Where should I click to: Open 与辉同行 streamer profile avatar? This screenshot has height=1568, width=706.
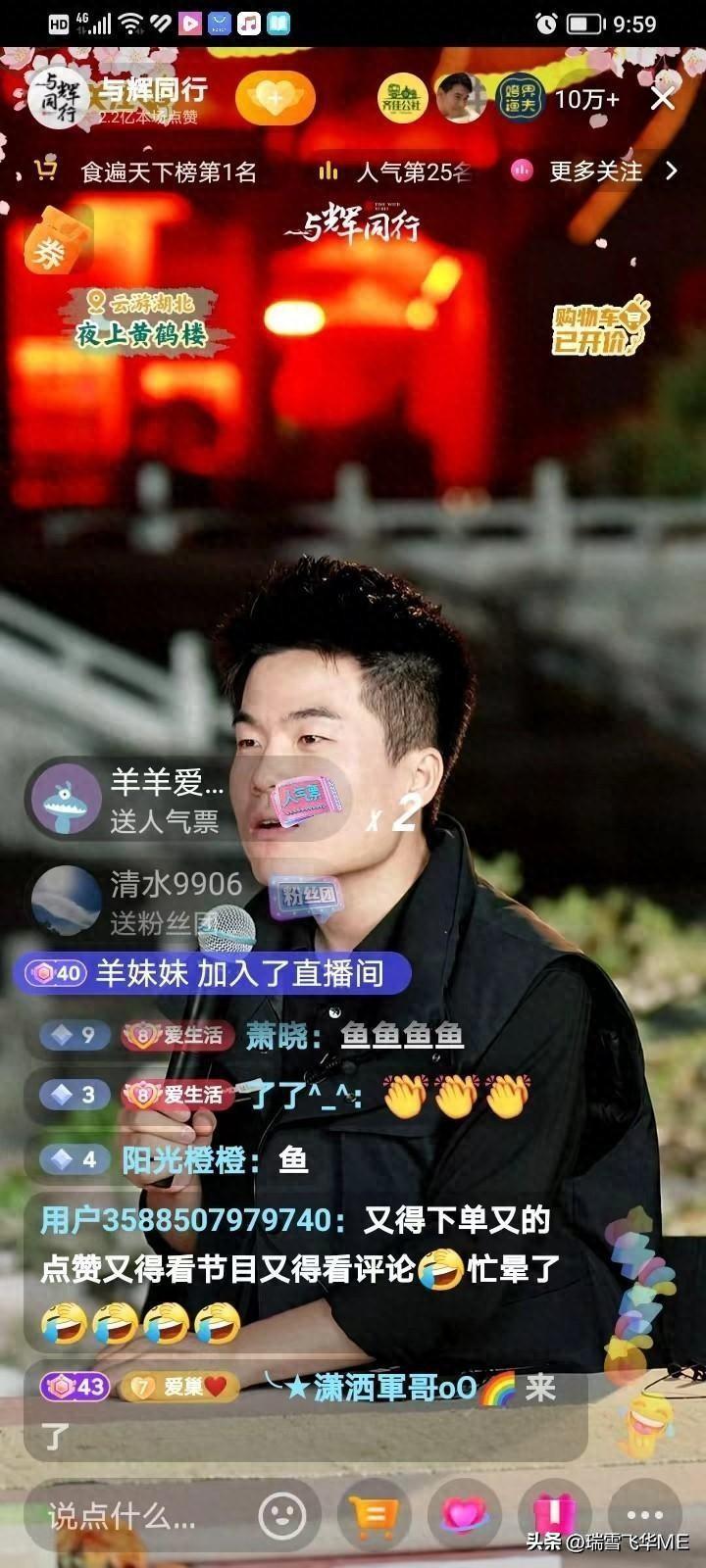click(59, 98)
